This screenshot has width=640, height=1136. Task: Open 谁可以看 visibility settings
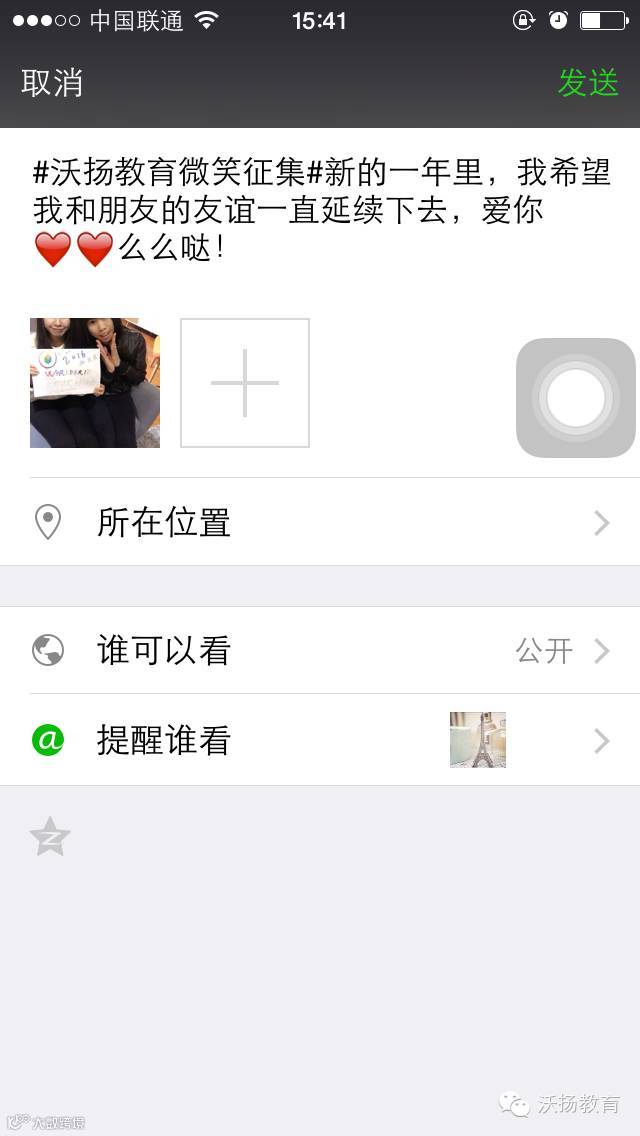click(320, 651)
